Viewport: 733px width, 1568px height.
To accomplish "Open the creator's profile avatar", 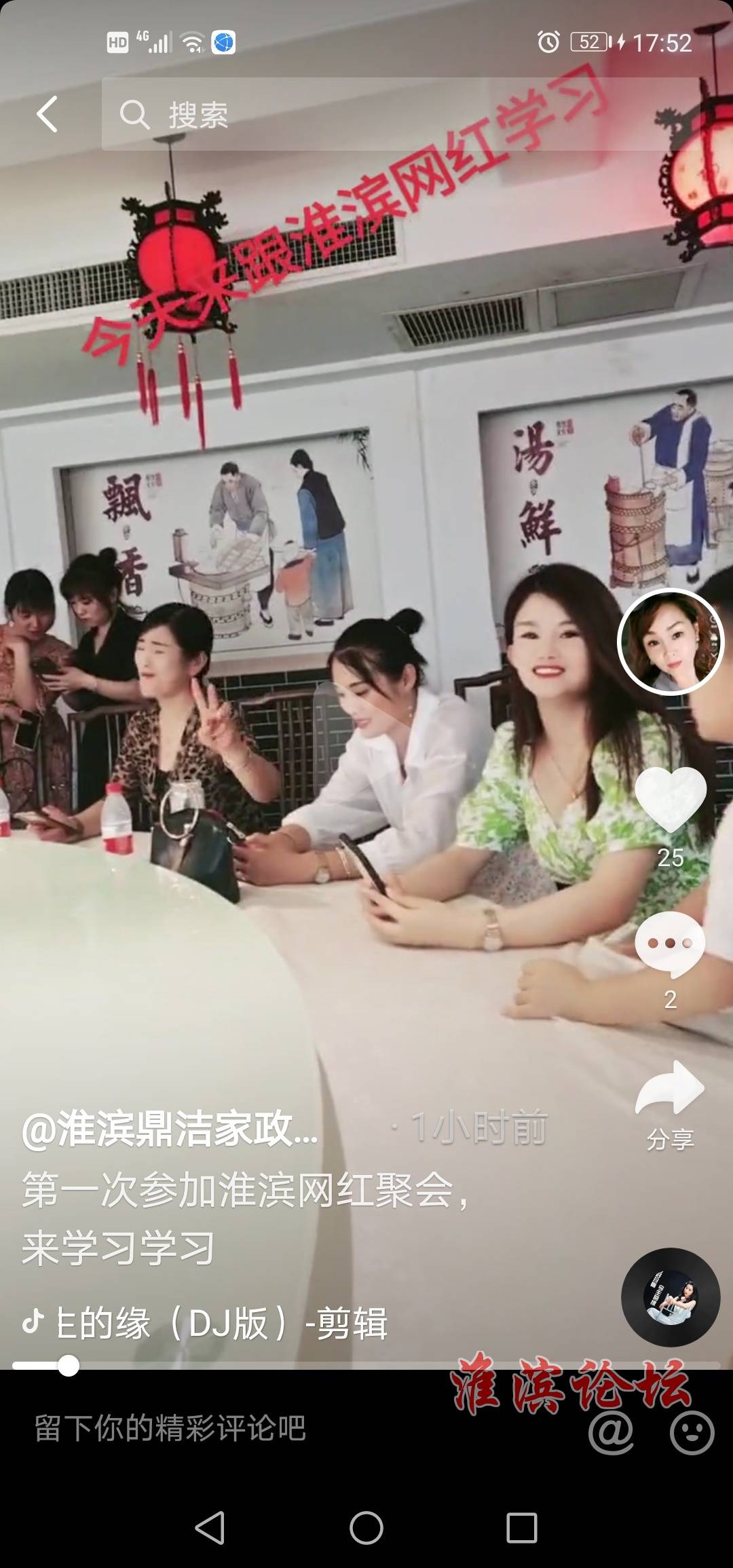I will click(x=671, y=642).
